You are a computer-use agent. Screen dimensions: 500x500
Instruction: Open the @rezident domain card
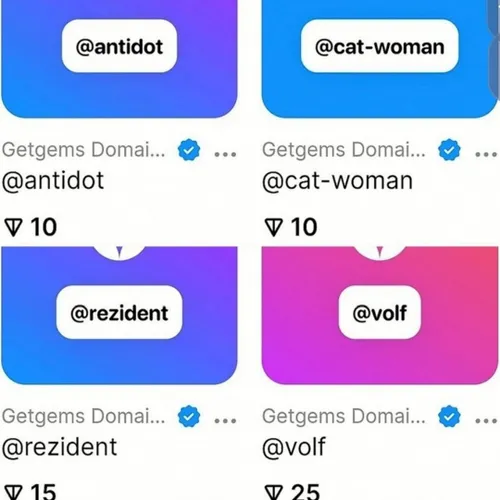(x=119, y=315)
